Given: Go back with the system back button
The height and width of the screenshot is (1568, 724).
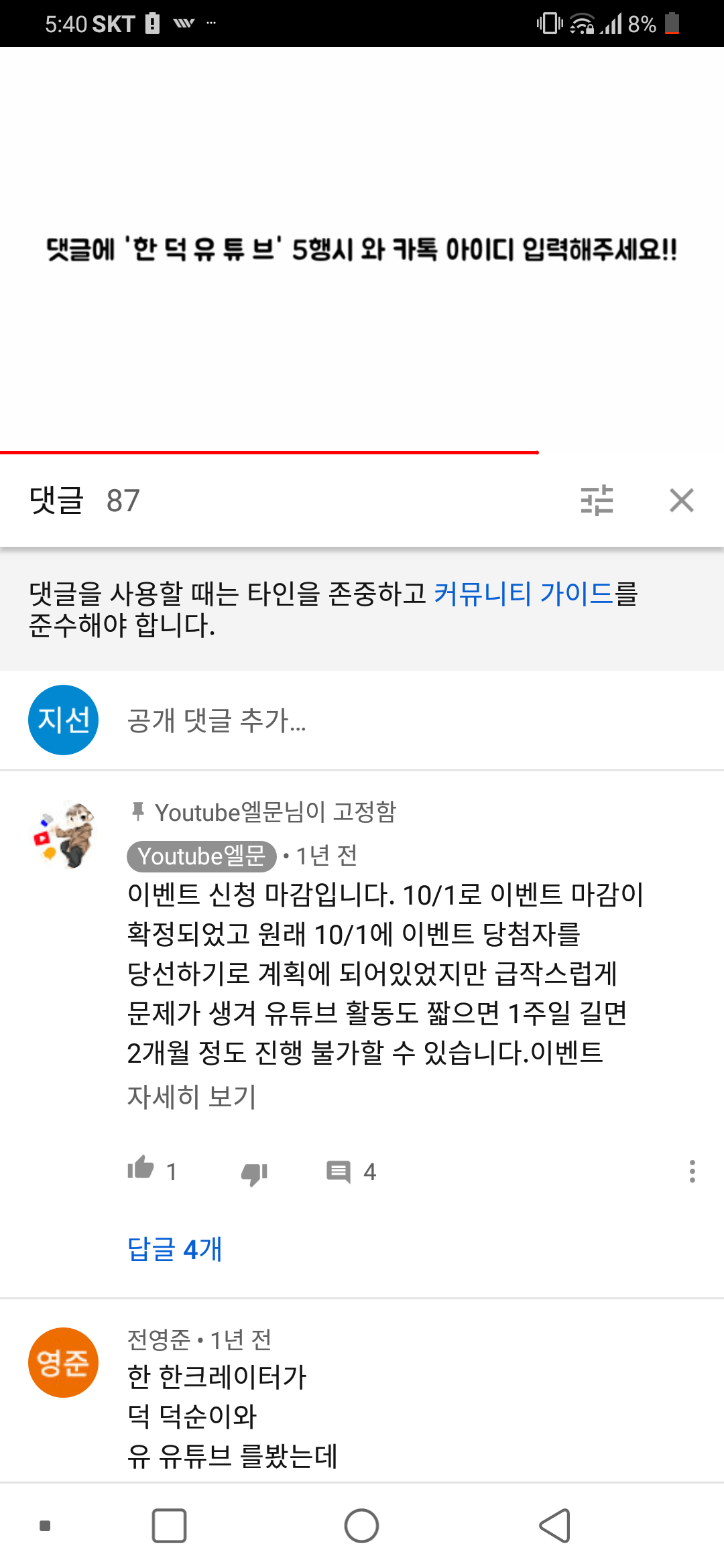Looking at the screenshot, I should (x=555, y=1526).
